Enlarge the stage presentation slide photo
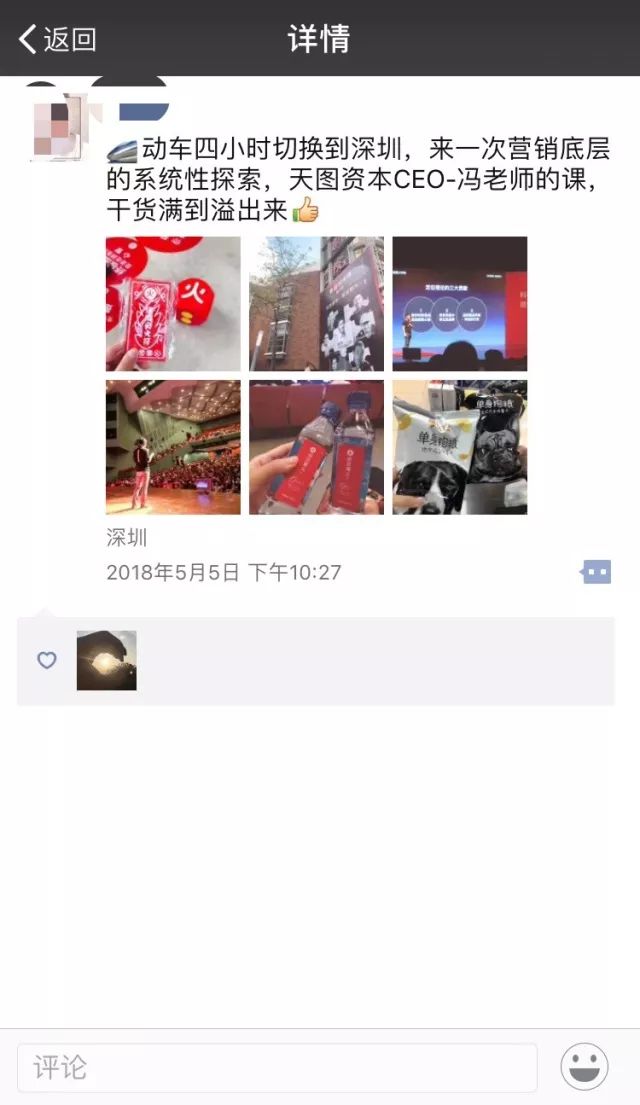640x1105 pixels. 459,304
